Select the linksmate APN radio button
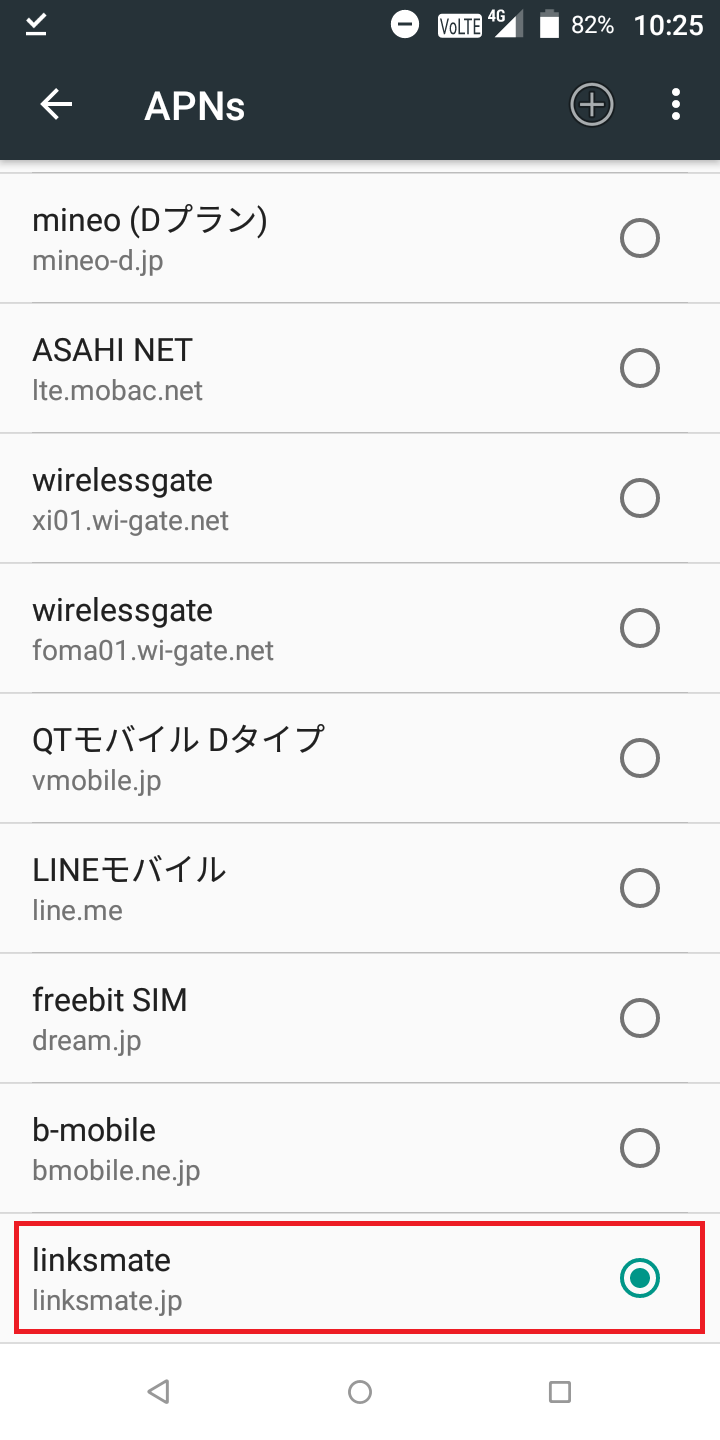 coord(640,1278)
